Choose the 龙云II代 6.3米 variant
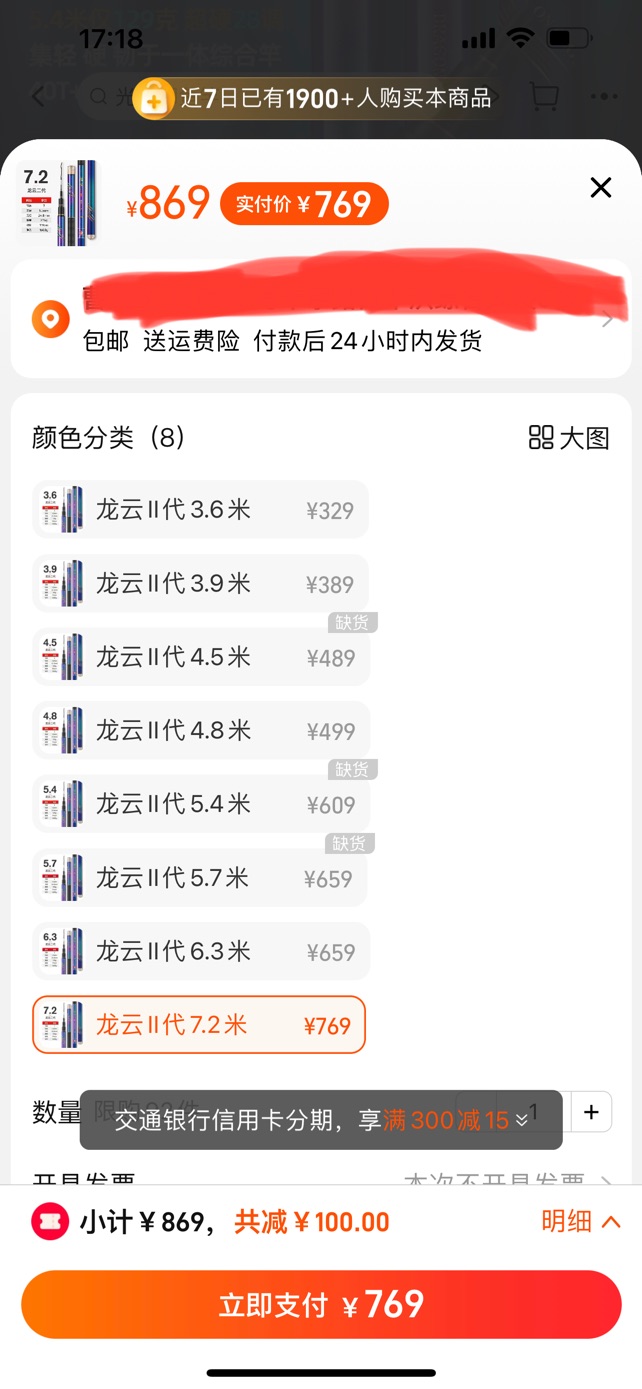This screenshot has height=1389, width=642. click(x=201, y=952)
